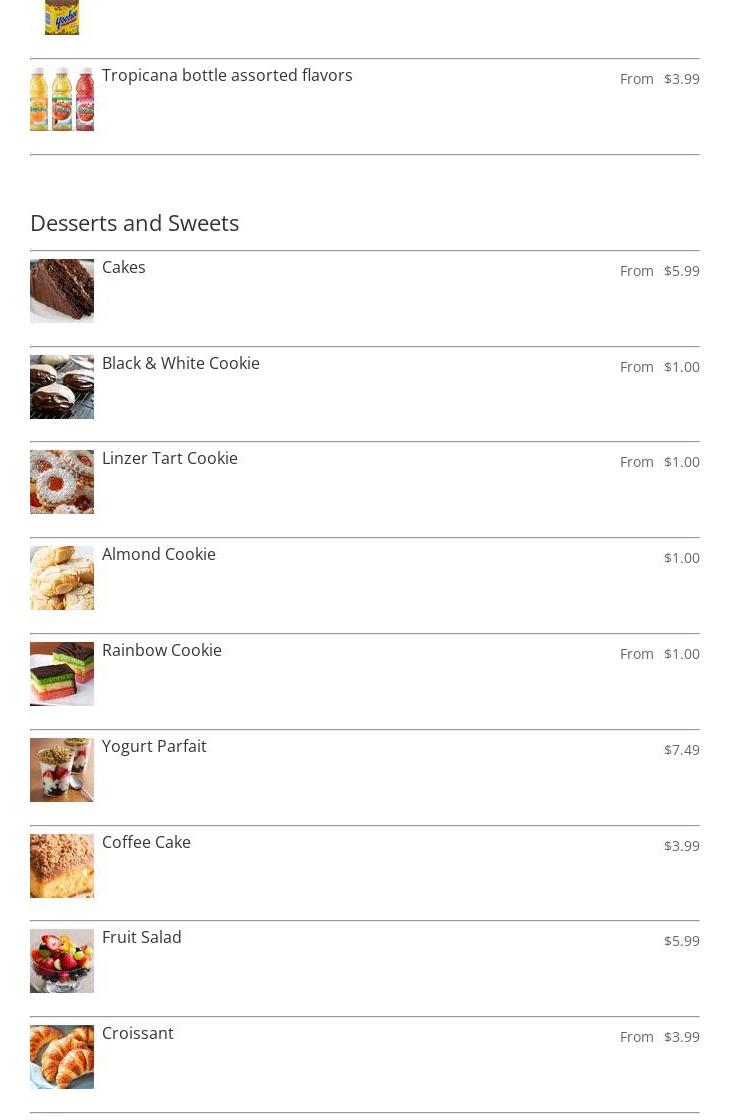Open Black & White Cookie item
The height and width of the screenshot is (1120, 730).
(x=181, y=364)
